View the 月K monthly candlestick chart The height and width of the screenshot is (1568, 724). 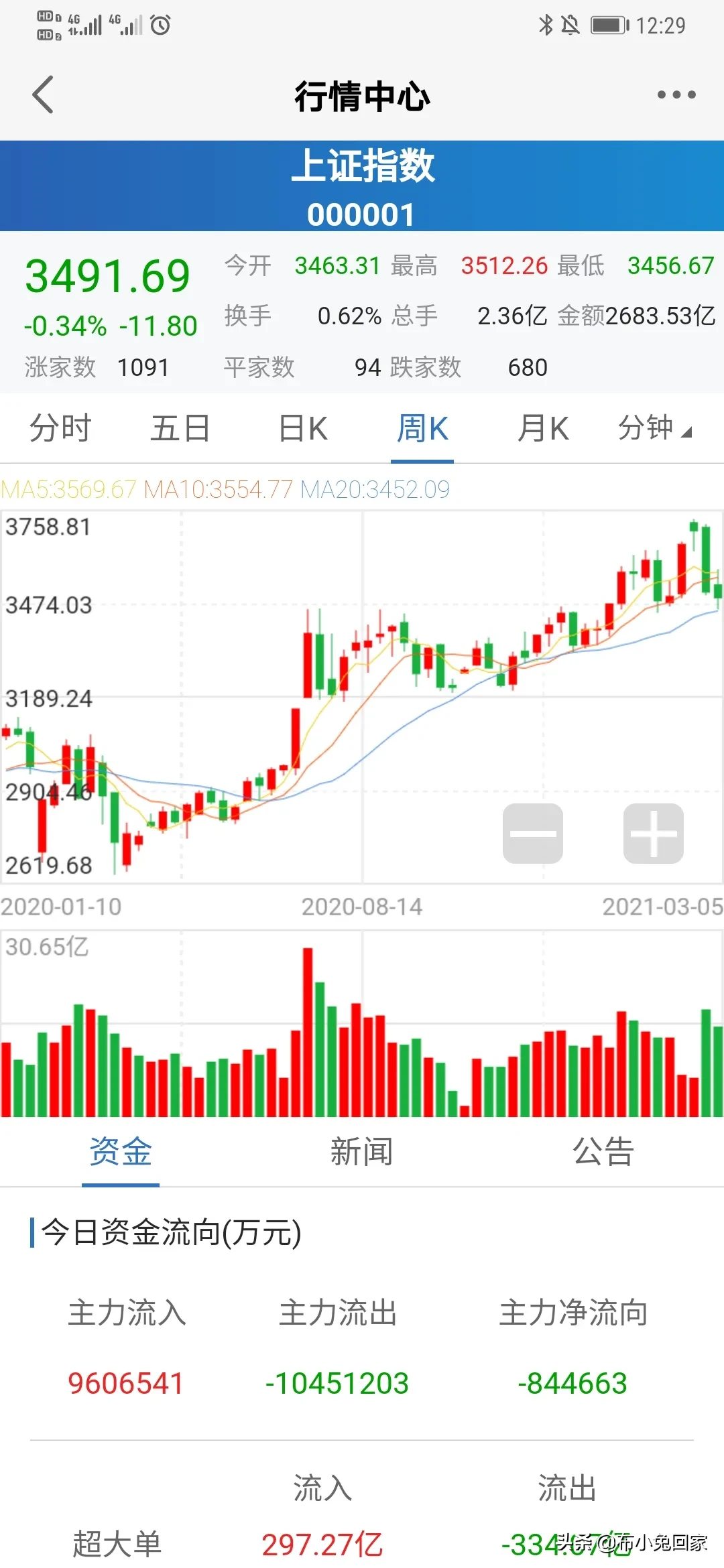tap(543, 429)
